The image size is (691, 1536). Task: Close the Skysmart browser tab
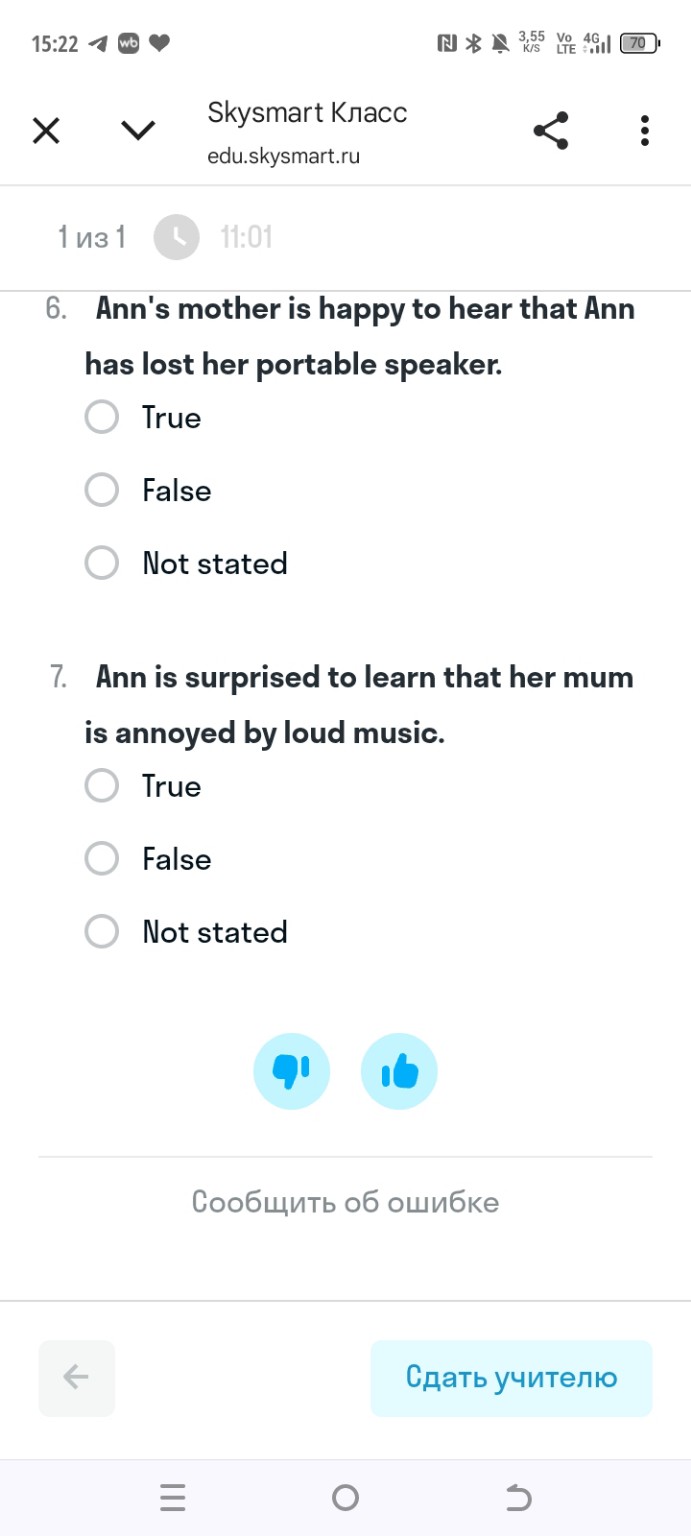point(46,130)
